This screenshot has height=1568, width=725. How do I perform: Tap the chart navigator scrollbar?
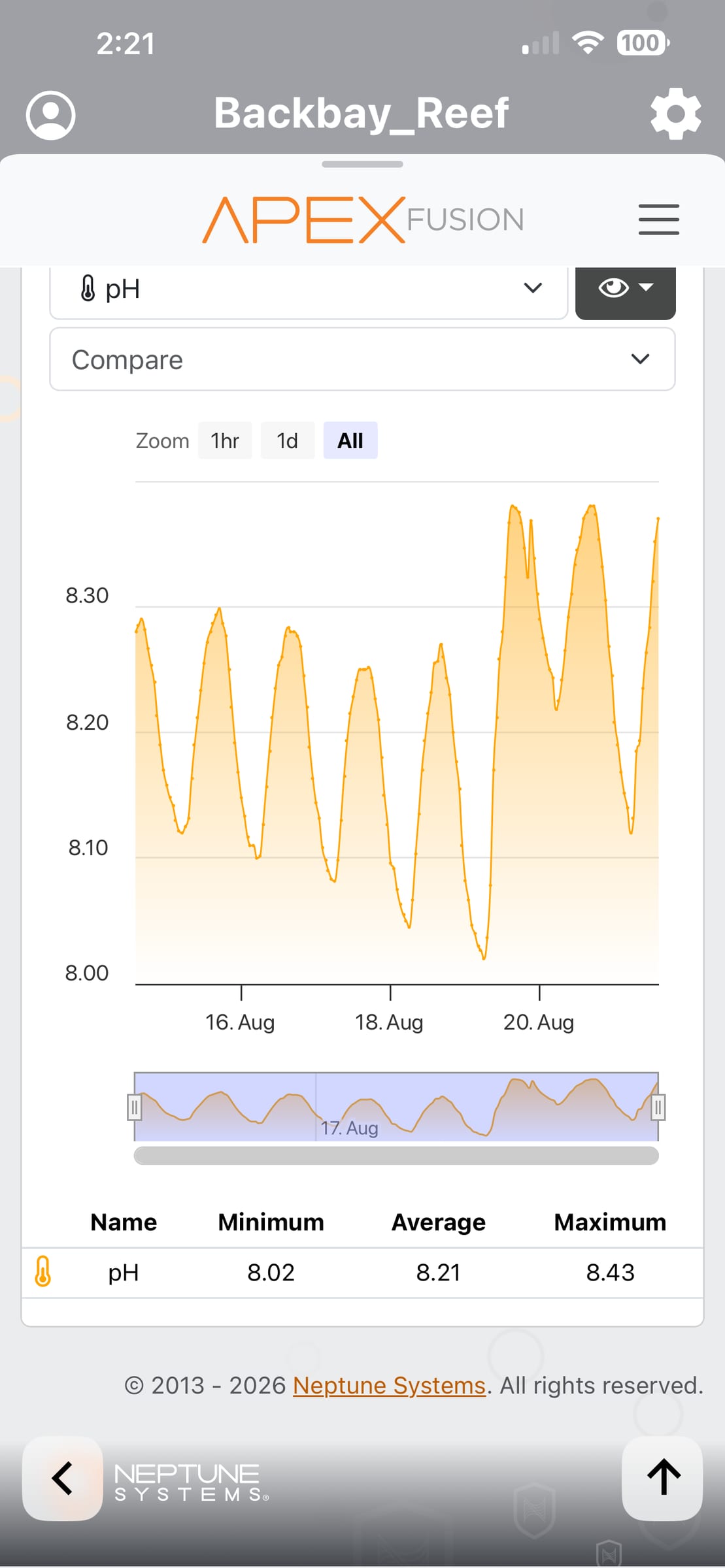pyautogui.click(x=396, y=1156)
